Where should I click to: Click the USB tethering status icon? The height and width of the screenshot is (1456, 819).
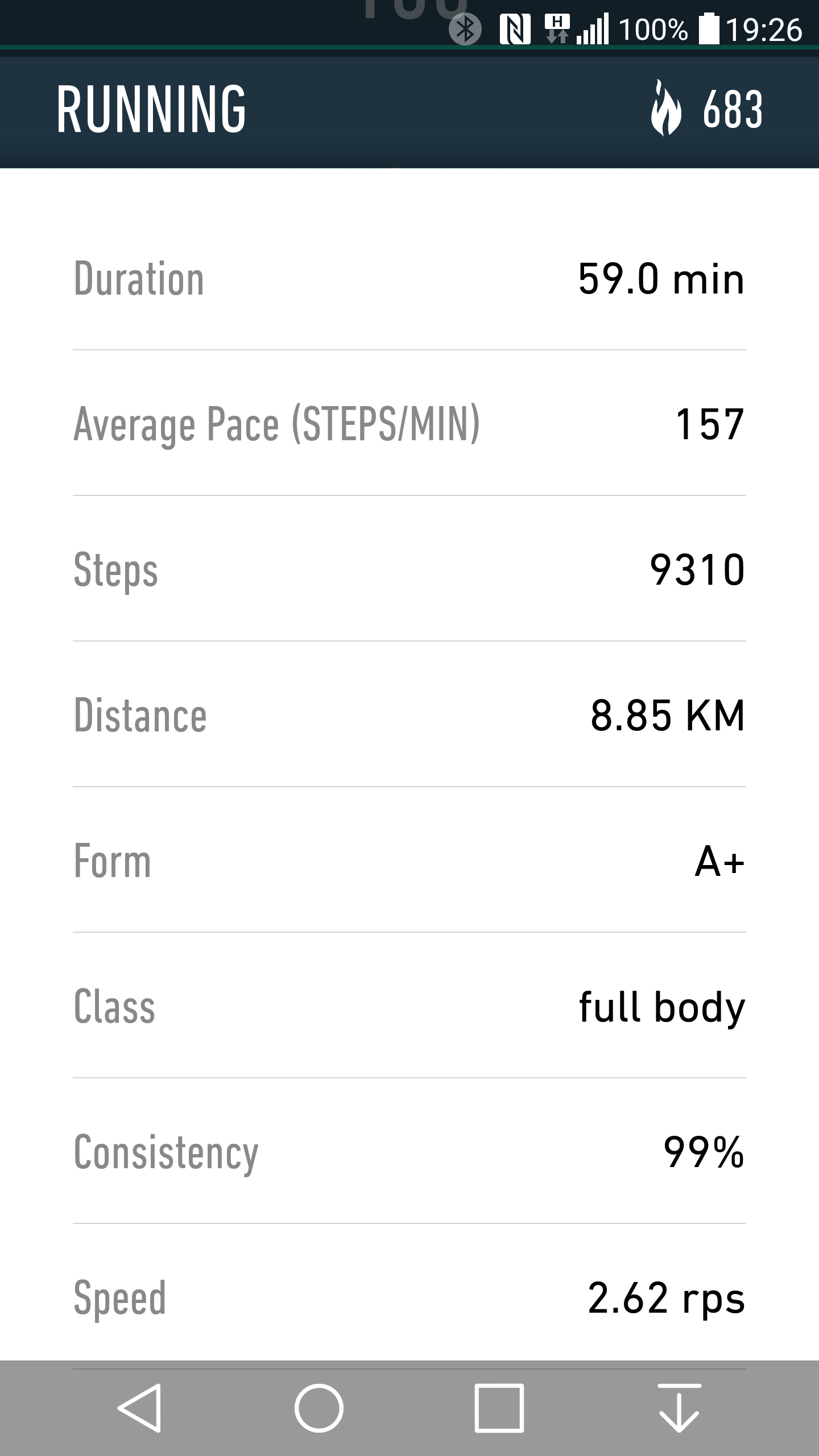click(x=556, y=27)
